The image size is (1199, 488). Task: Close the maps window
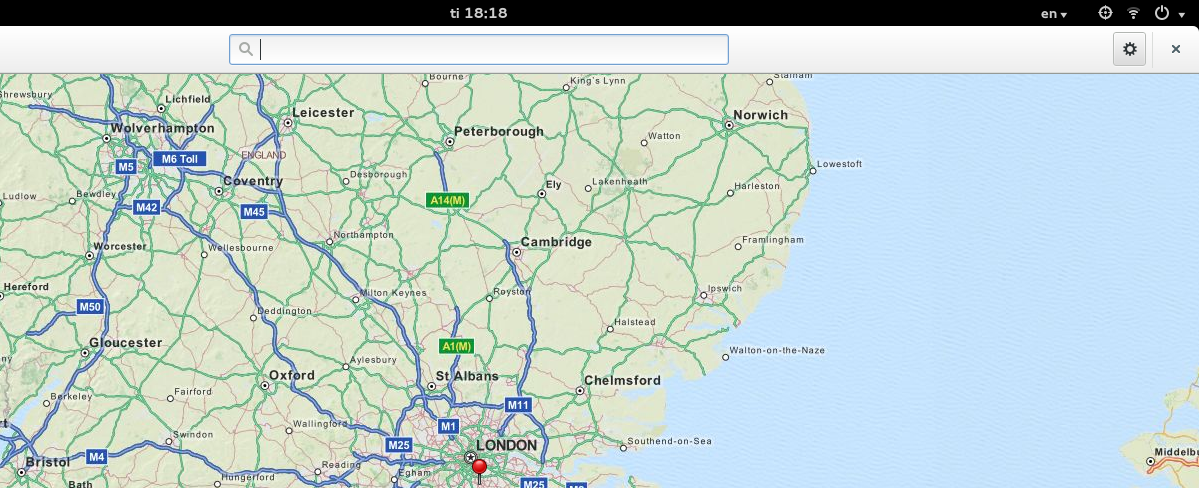tap(1176, 49)
